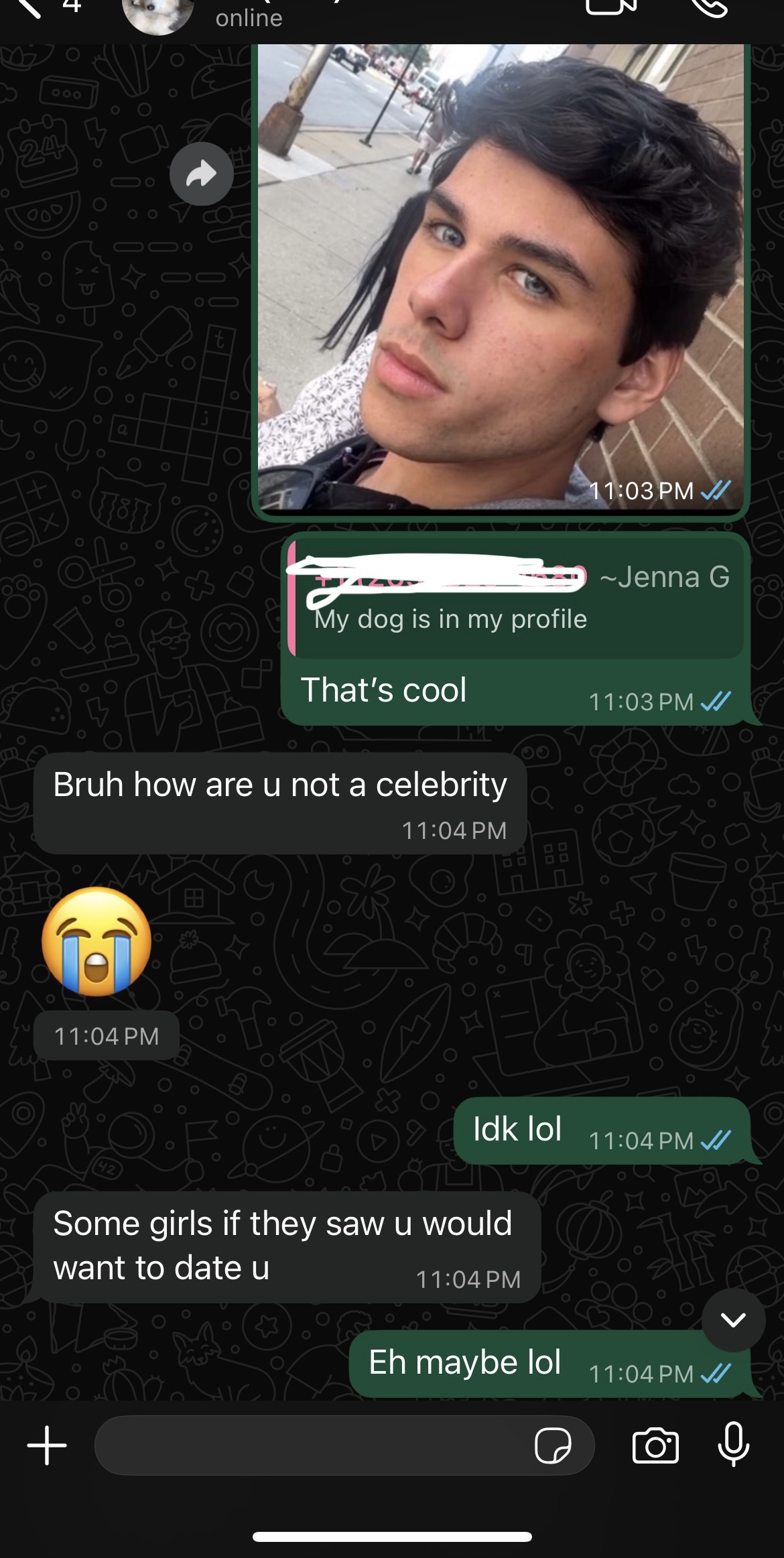Open the attachment plus menu
This screenshot has height=1558, width=784.
point(47,1445)
